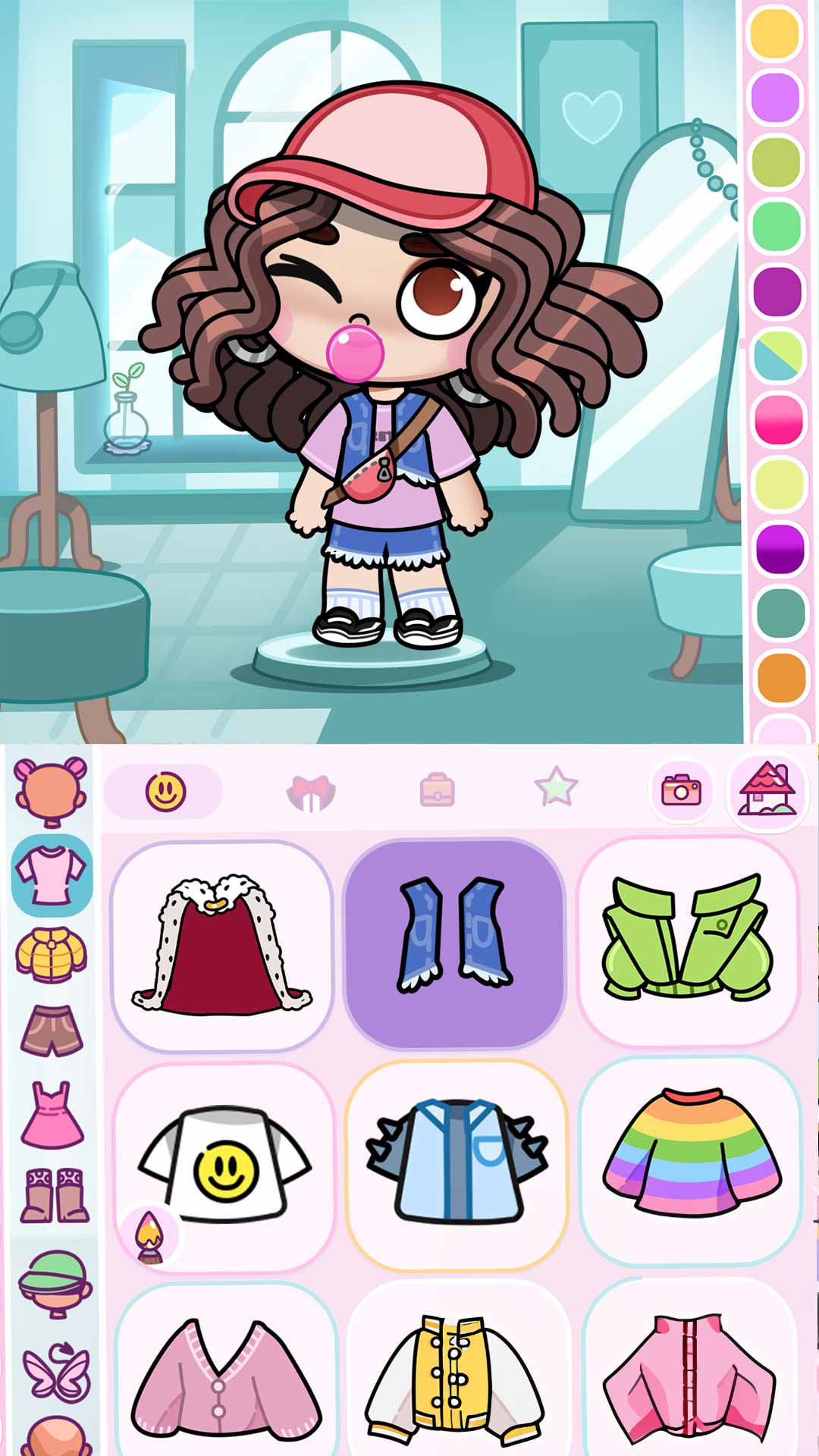Open the yellow puffer jacket category
Screen dimensions: 819x1456
(52, 955)
